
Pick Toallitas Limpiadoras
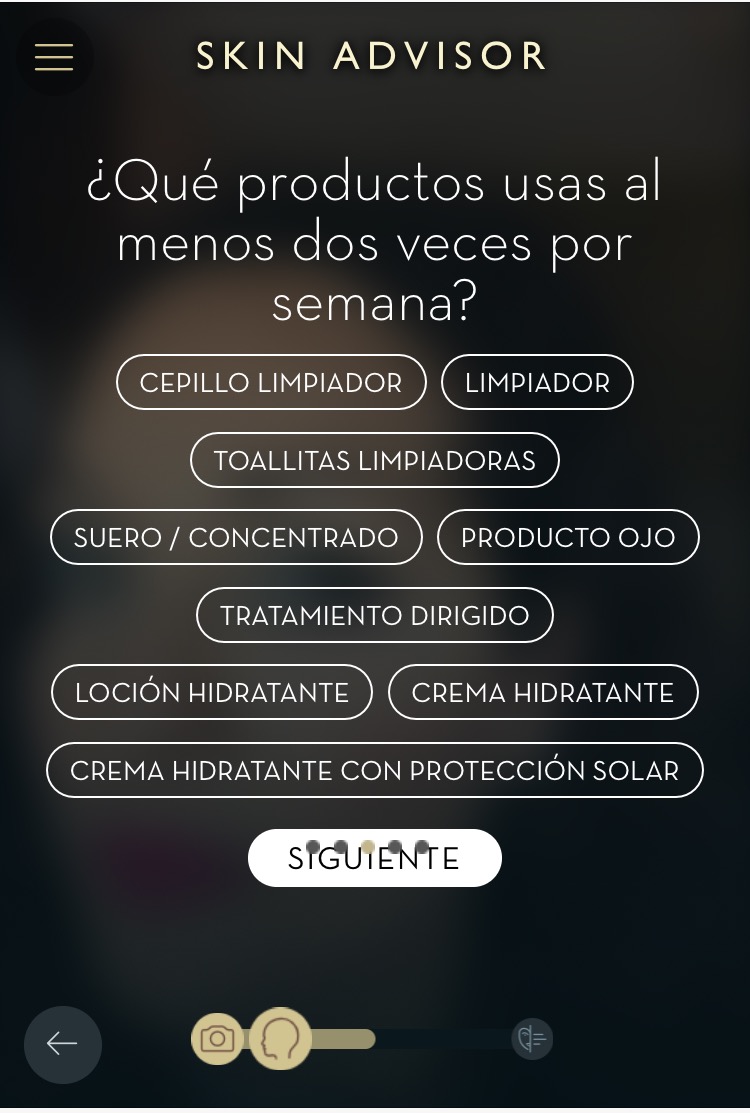[374, 460]
